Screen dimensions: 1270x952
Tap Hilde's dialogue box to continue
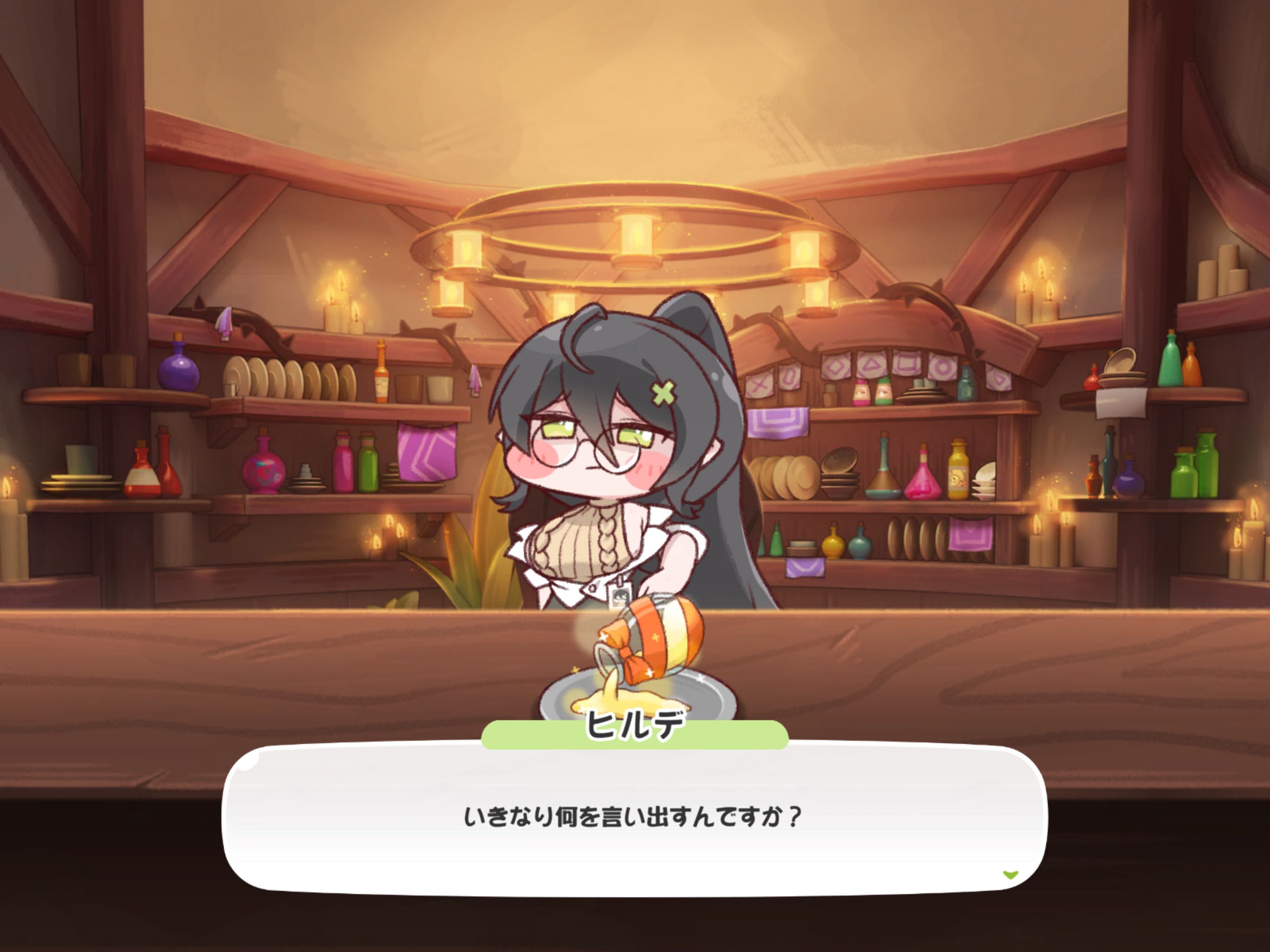634,818
